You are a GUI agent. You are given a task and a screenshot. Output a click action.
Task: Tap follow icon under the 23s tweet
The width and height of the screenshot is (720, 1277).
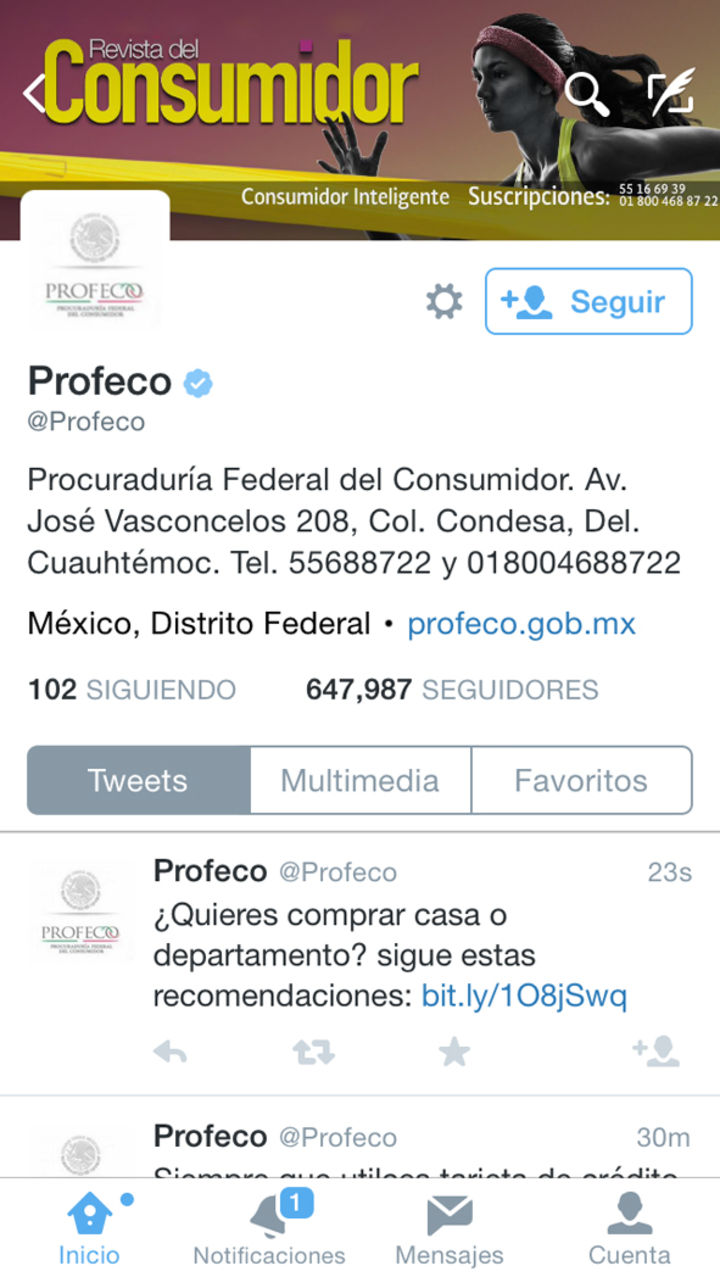(x=656, y=1051)
